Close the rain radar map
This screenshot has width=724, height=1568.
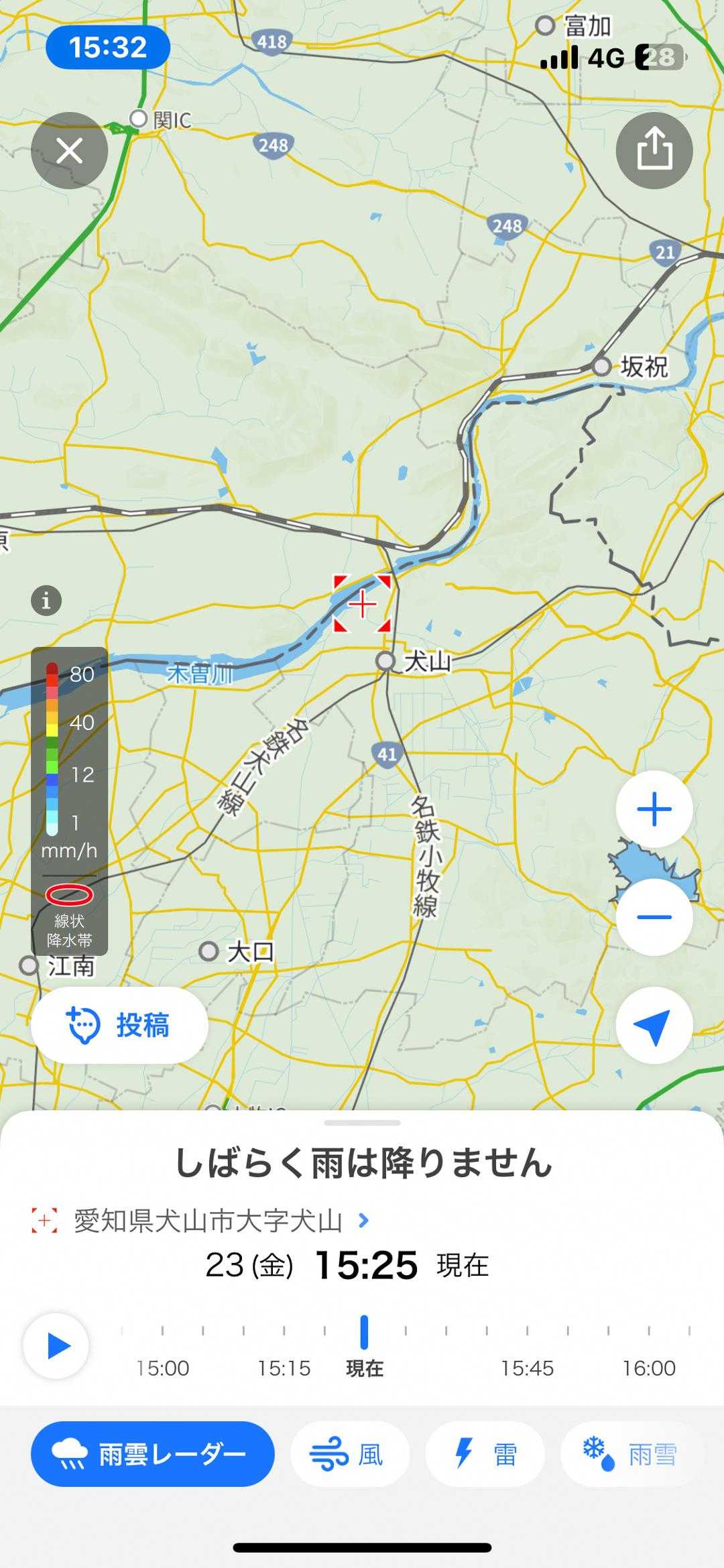tap(69, 150)
